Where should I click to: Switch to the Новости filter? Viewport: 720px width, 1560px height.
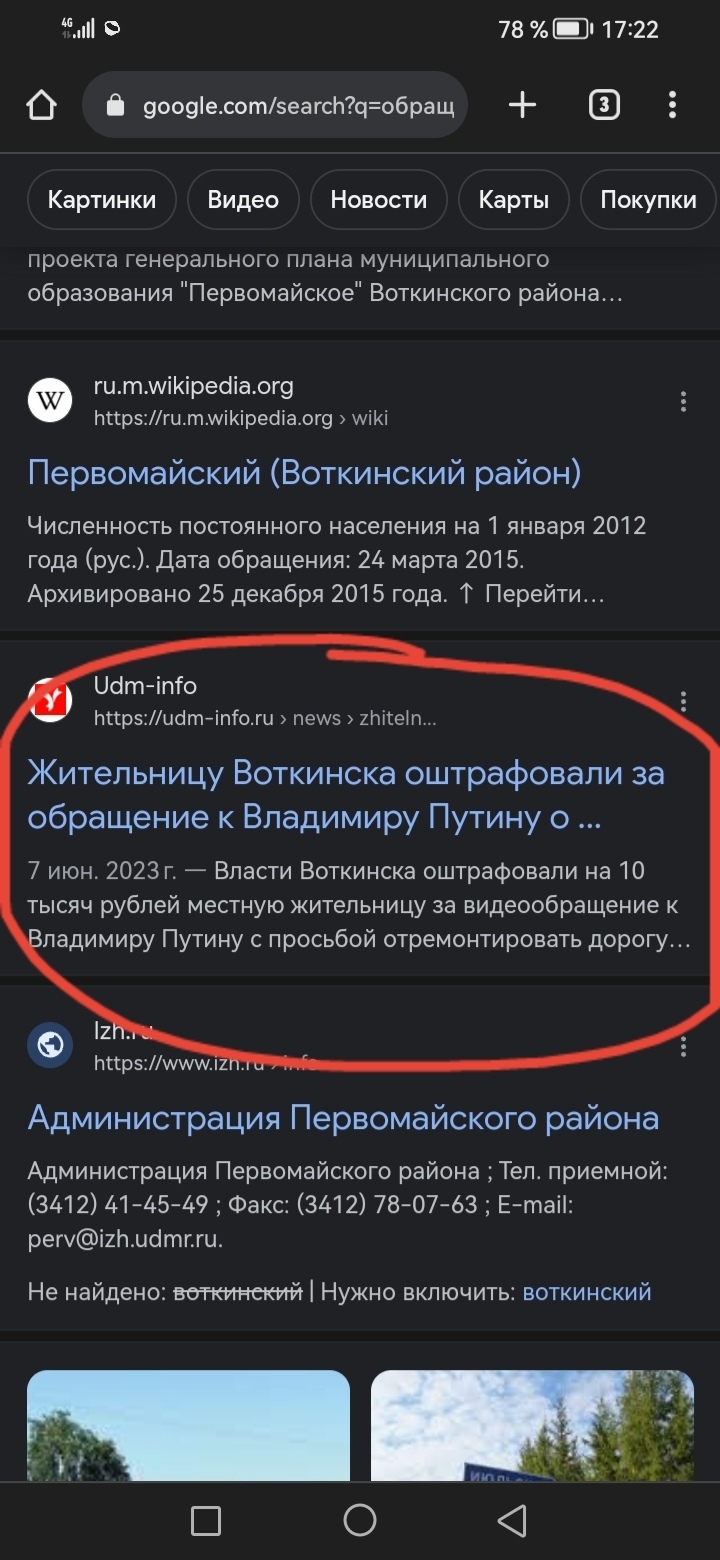pyautogui.click(x=378, y=200)
